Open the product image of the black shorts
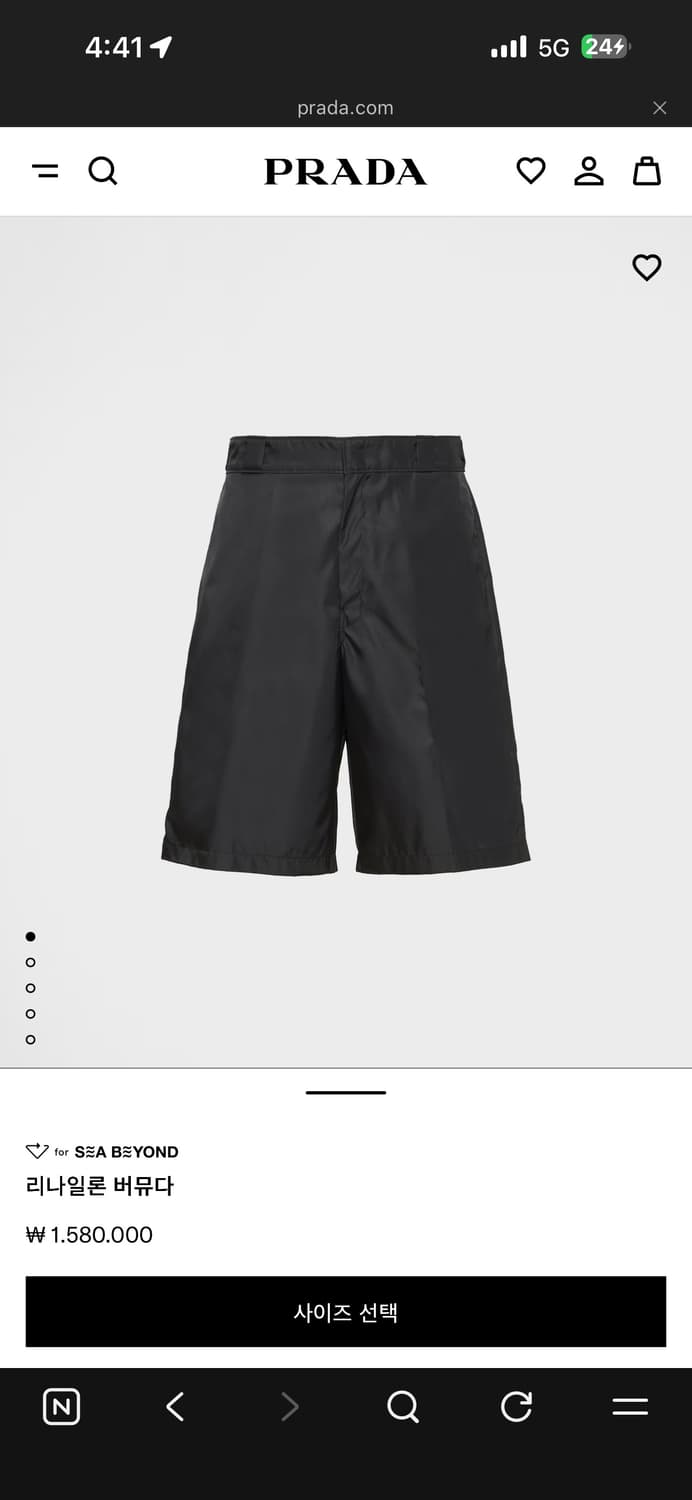Viewport: 692px width, 1500px height. (346, 655)
